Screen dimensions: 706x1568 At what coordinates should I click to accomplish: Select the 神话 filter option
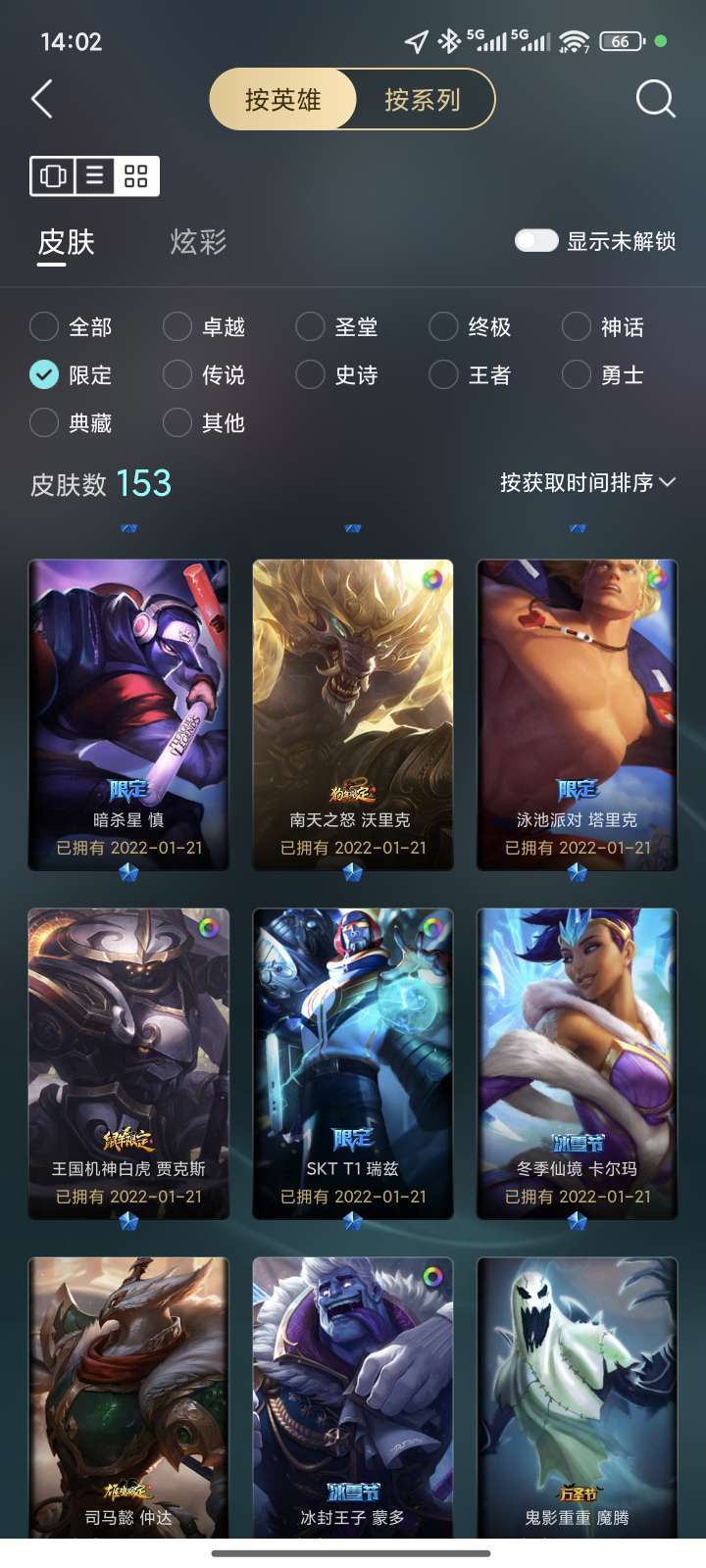603,326
